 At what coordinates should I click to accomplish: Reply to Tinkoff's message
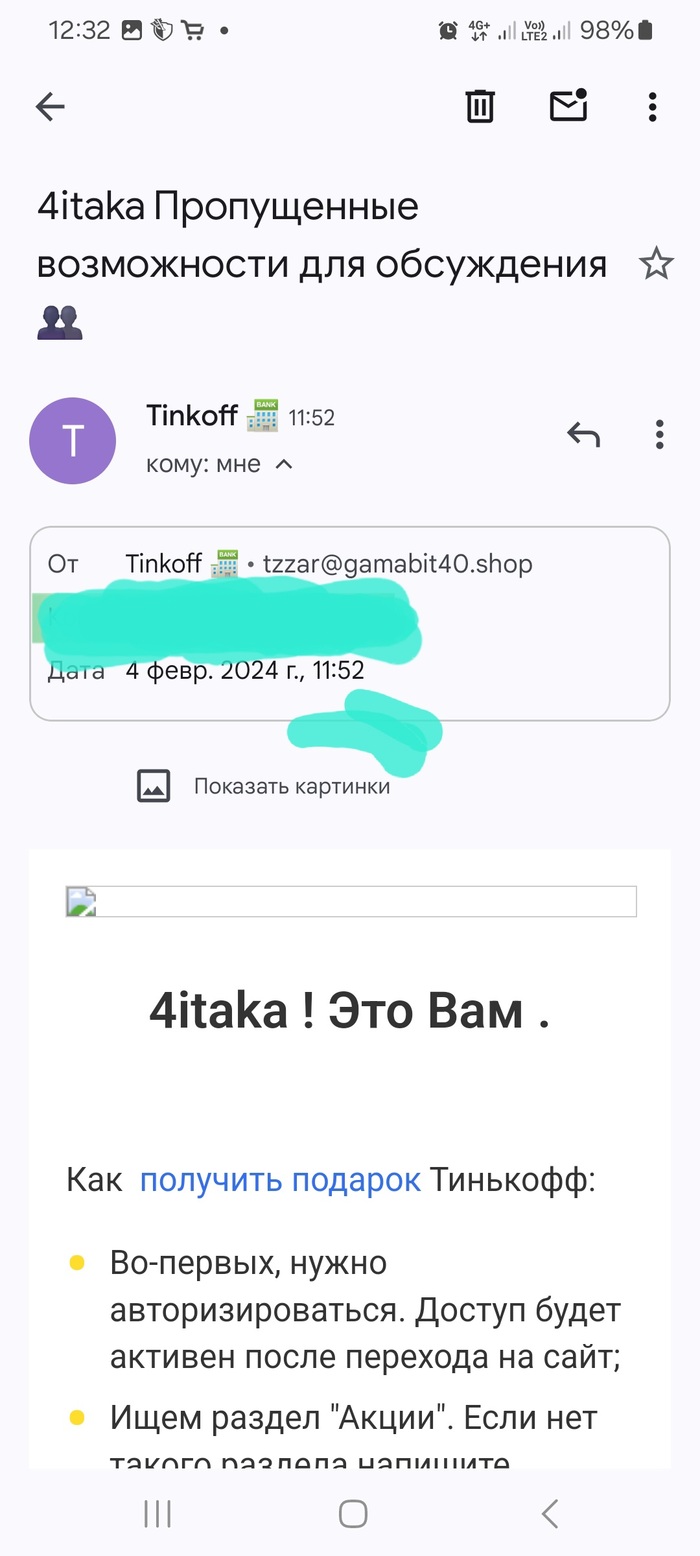pyautogui.click(x=583, y=435)
